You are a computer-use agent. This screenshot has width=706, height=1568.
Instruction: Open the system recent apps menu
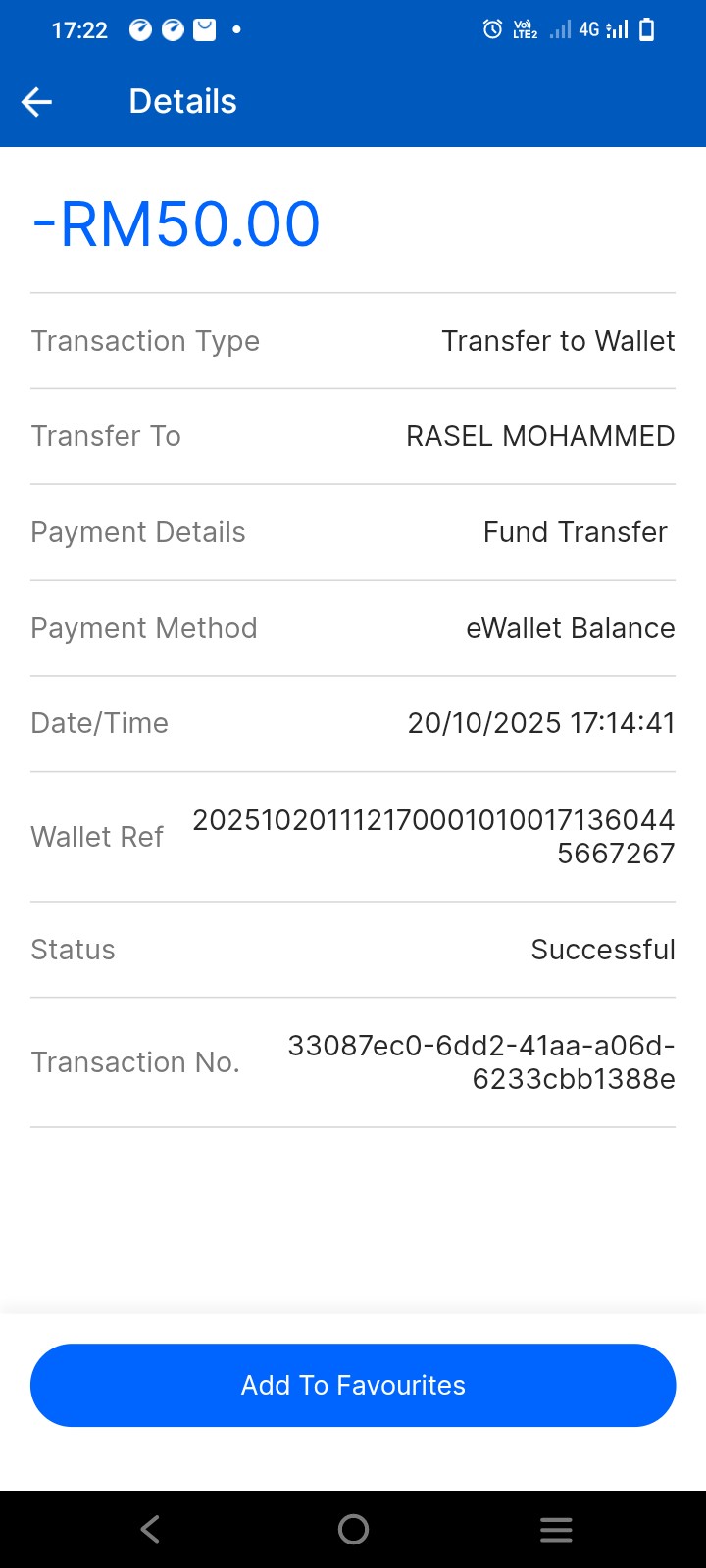pos(556,1529)
